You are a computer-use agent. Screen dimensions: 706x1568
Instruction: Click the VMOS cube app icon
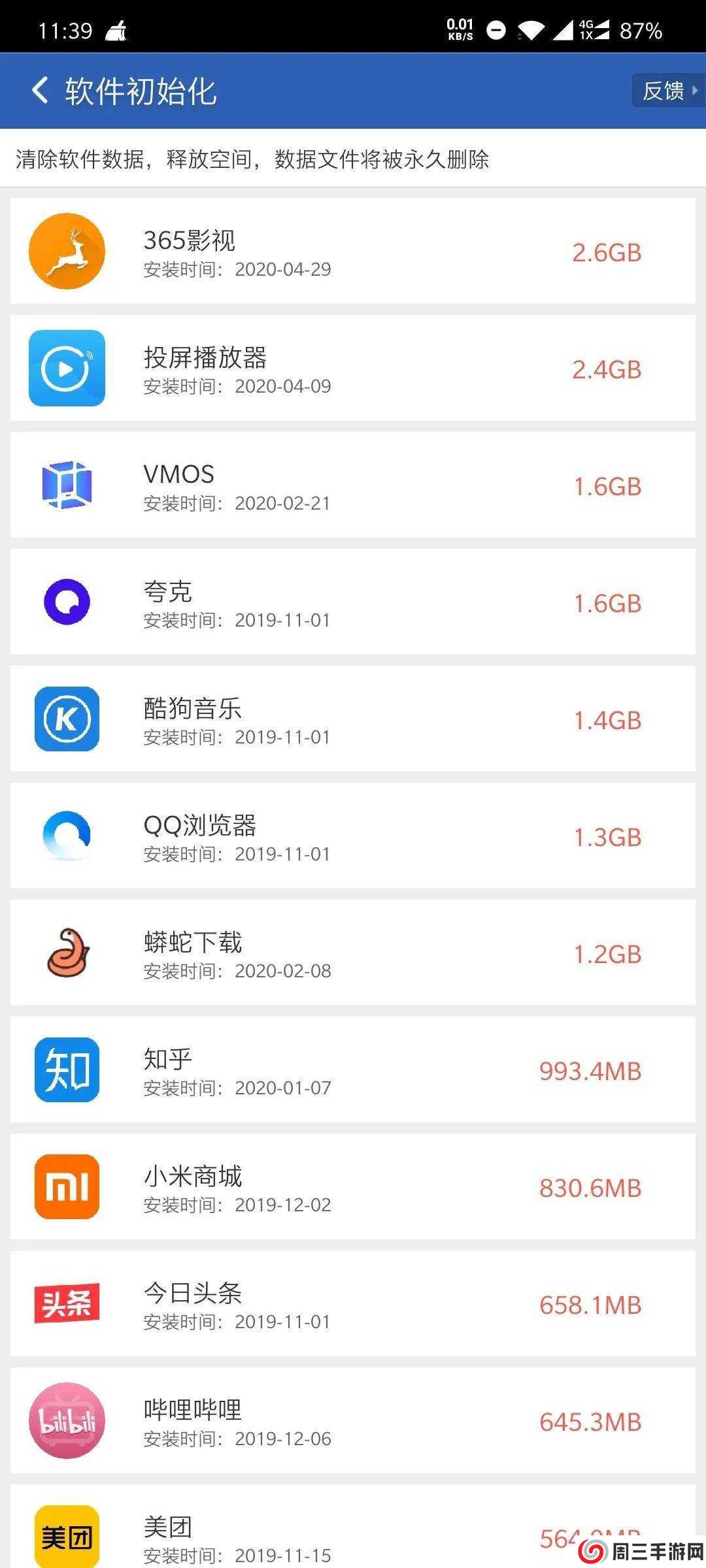point(67,485)
